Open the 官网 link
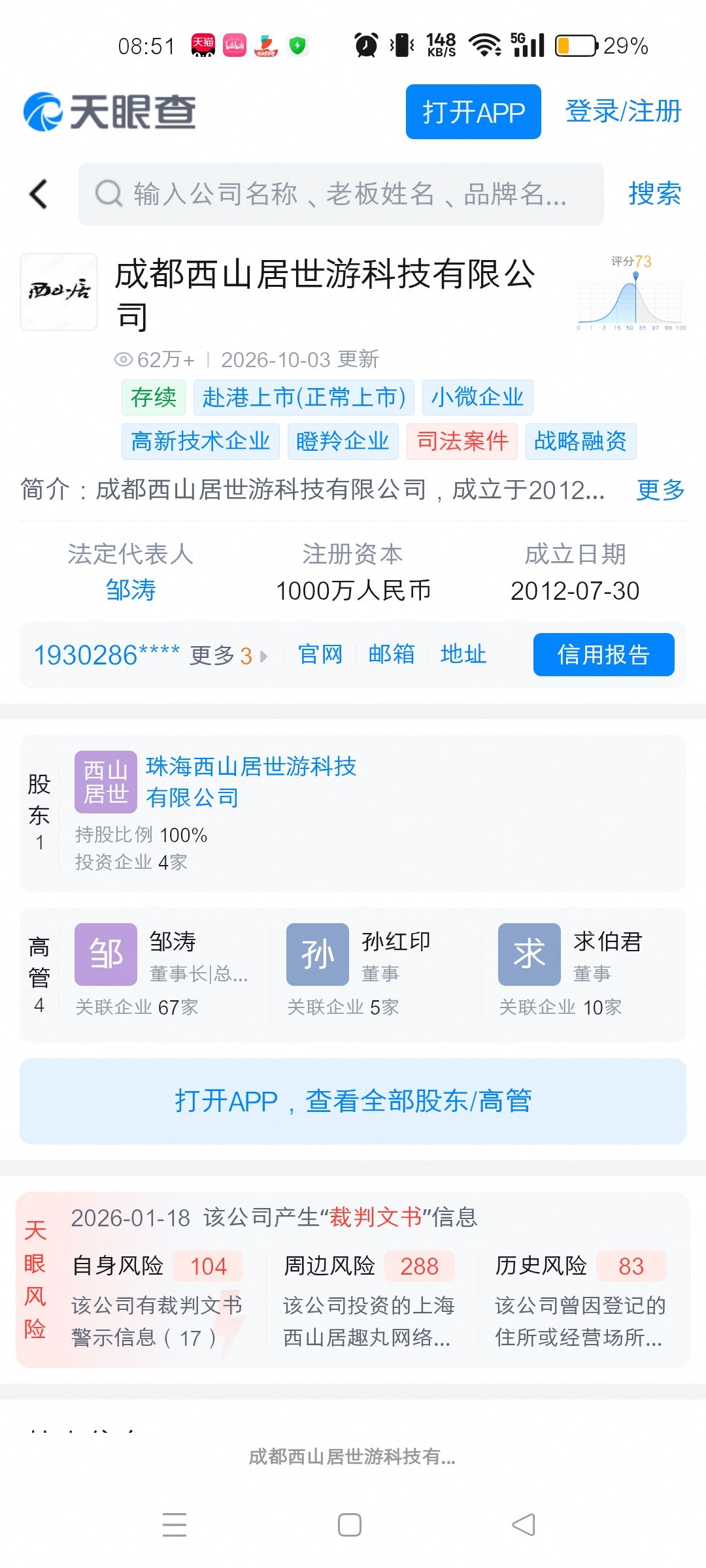The width and height of the screenshot is (706, 1568). (x=320, y=654)
